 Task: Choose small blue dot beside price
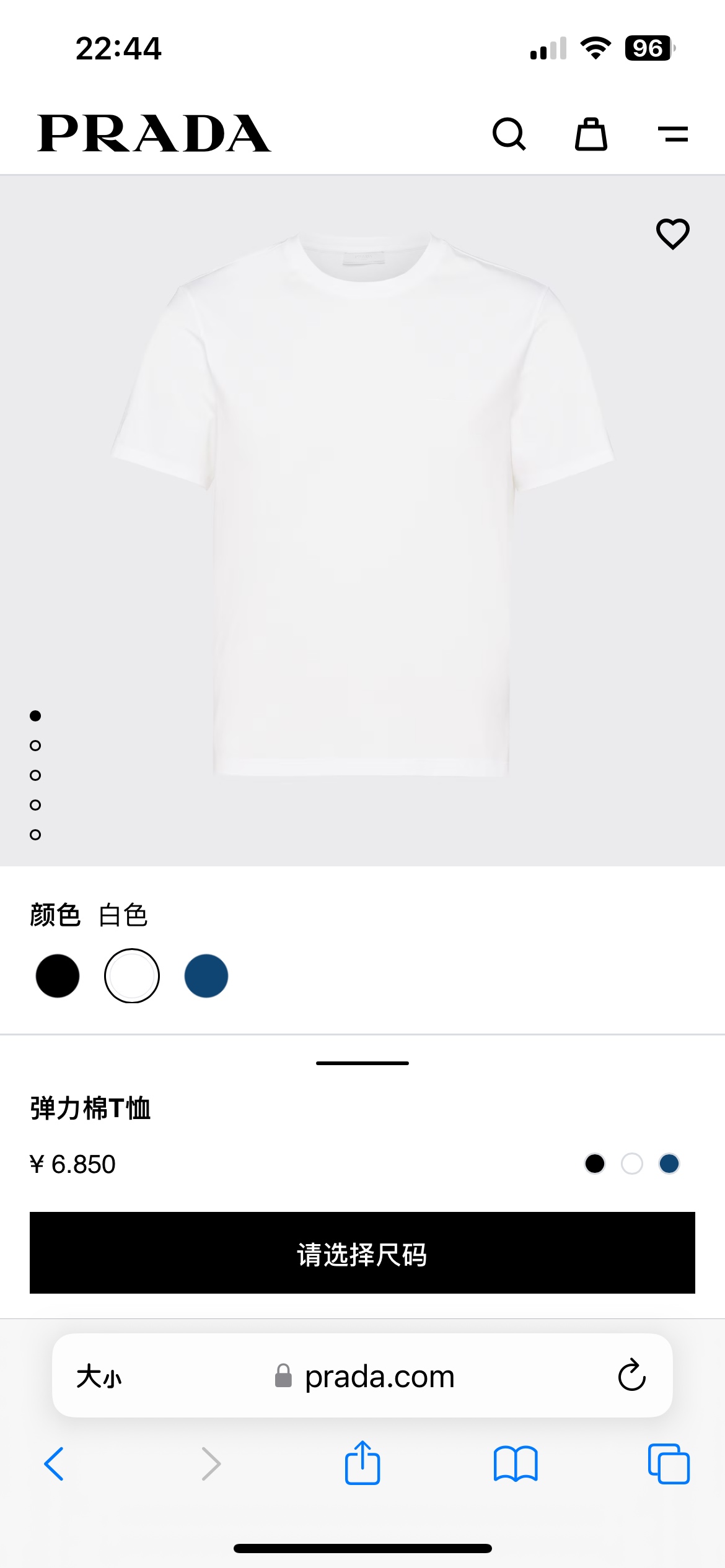(669, 1164)
